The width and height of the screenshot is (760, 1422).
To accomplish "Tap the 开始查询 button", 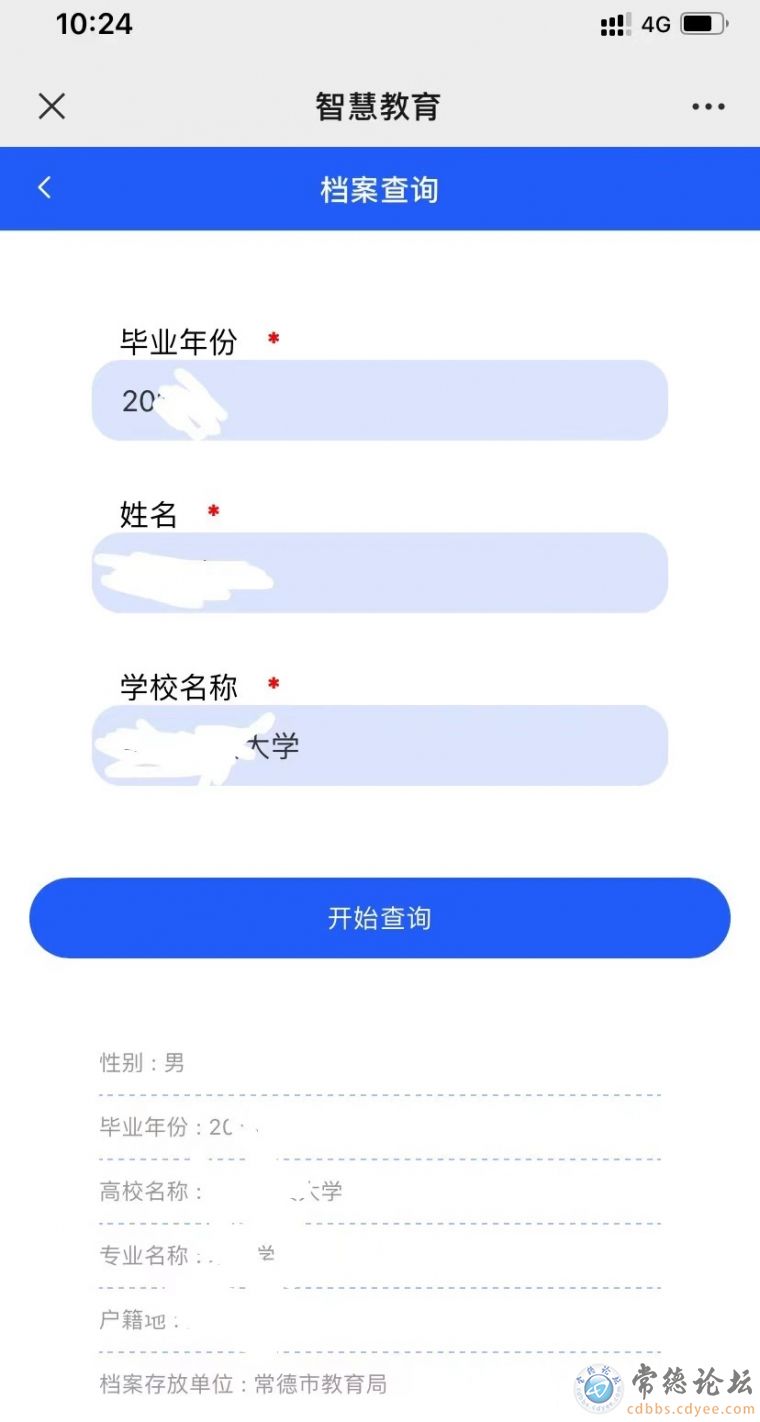I will tap(380, 918).
